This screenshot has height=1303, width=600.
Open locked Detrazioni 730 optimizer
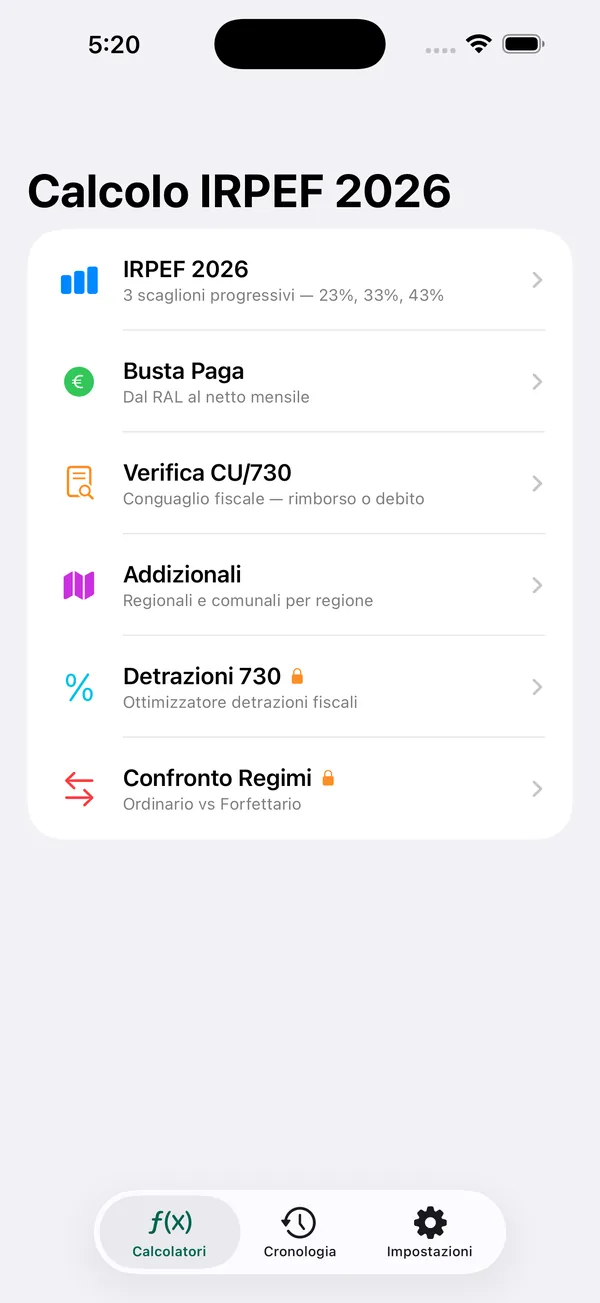[x=300, y=687]
